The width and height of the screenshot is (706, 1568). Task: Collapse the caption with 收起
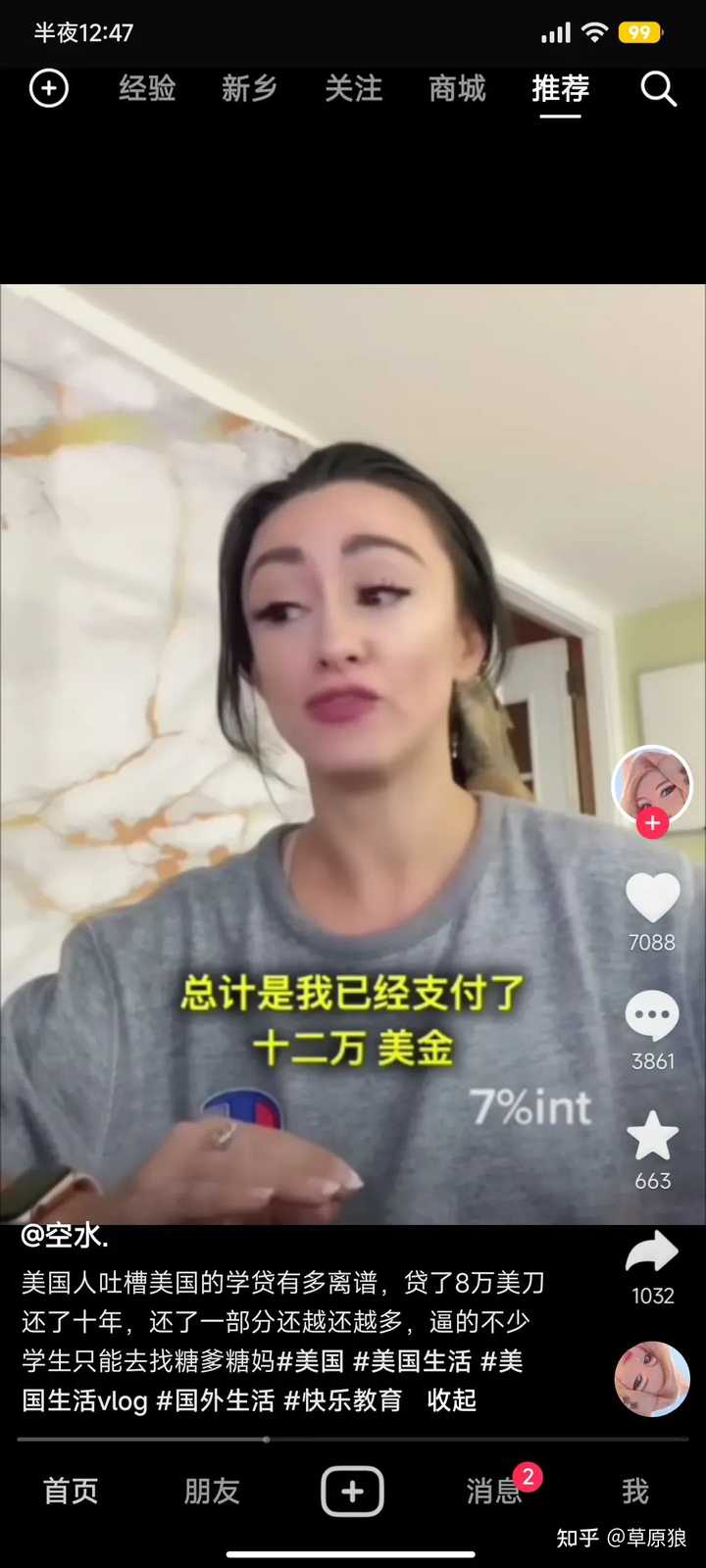[x=452, y=1400]
